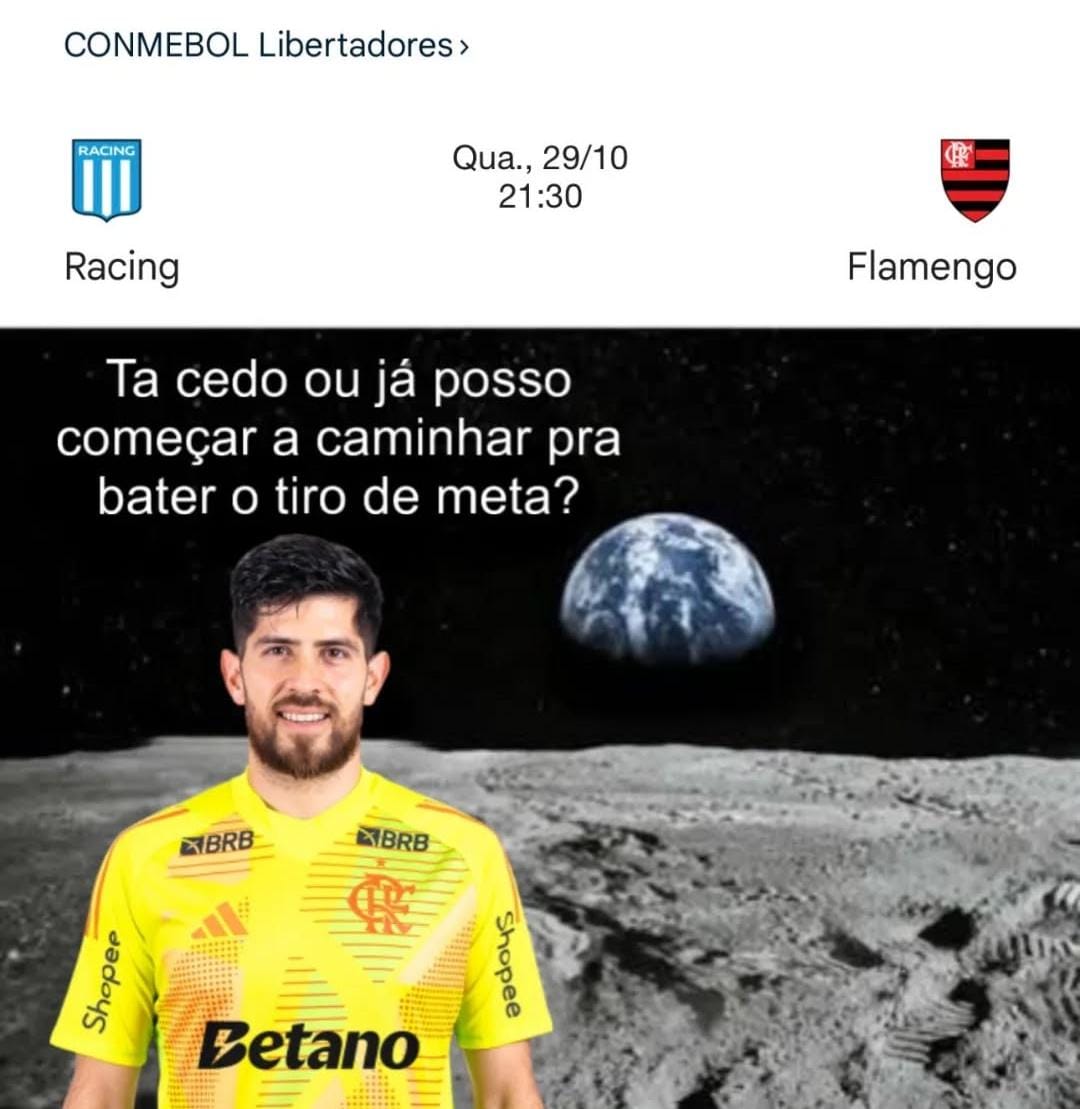
Task: Click the match date Qua., 29/10
Action: (x=540, y=156)
